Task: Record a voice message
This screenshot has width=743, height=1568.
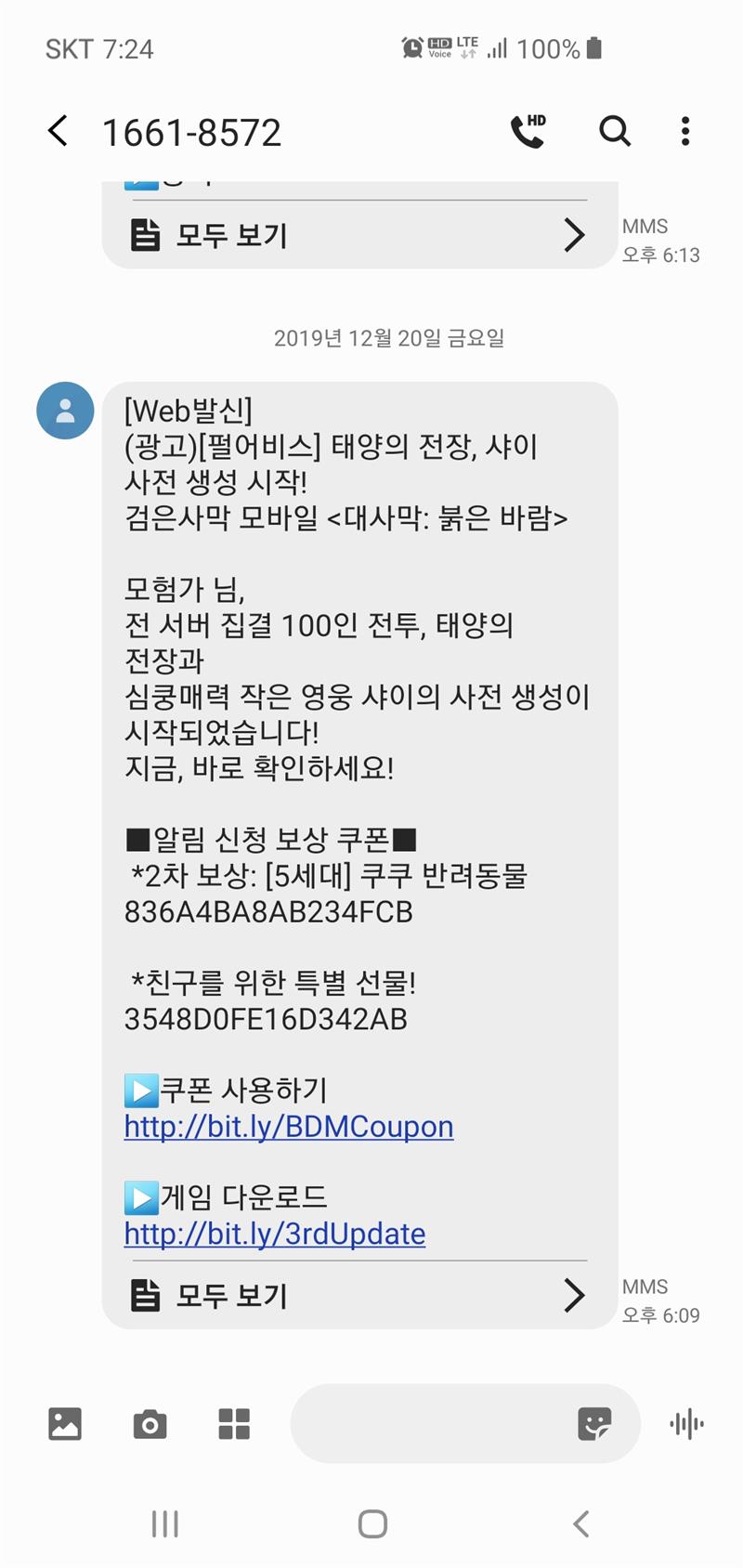Action: pyautogui.click(x=686, y=1423)
